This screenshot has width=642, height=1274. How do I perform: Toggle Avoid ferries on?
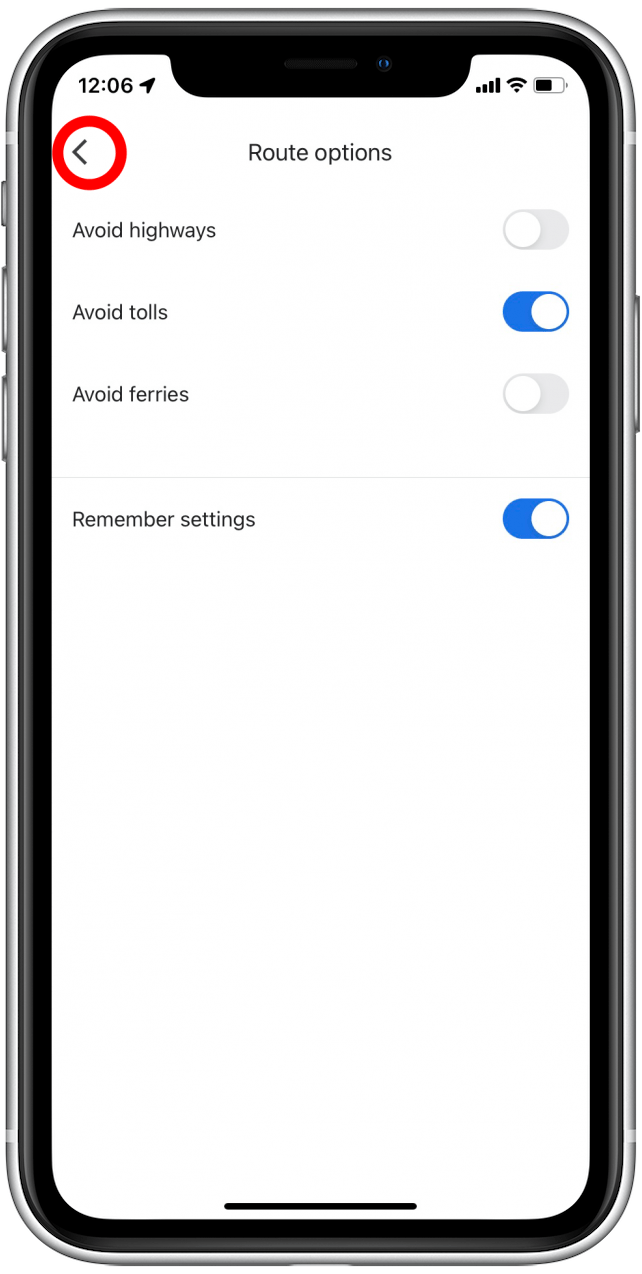(x=535, y=394)
